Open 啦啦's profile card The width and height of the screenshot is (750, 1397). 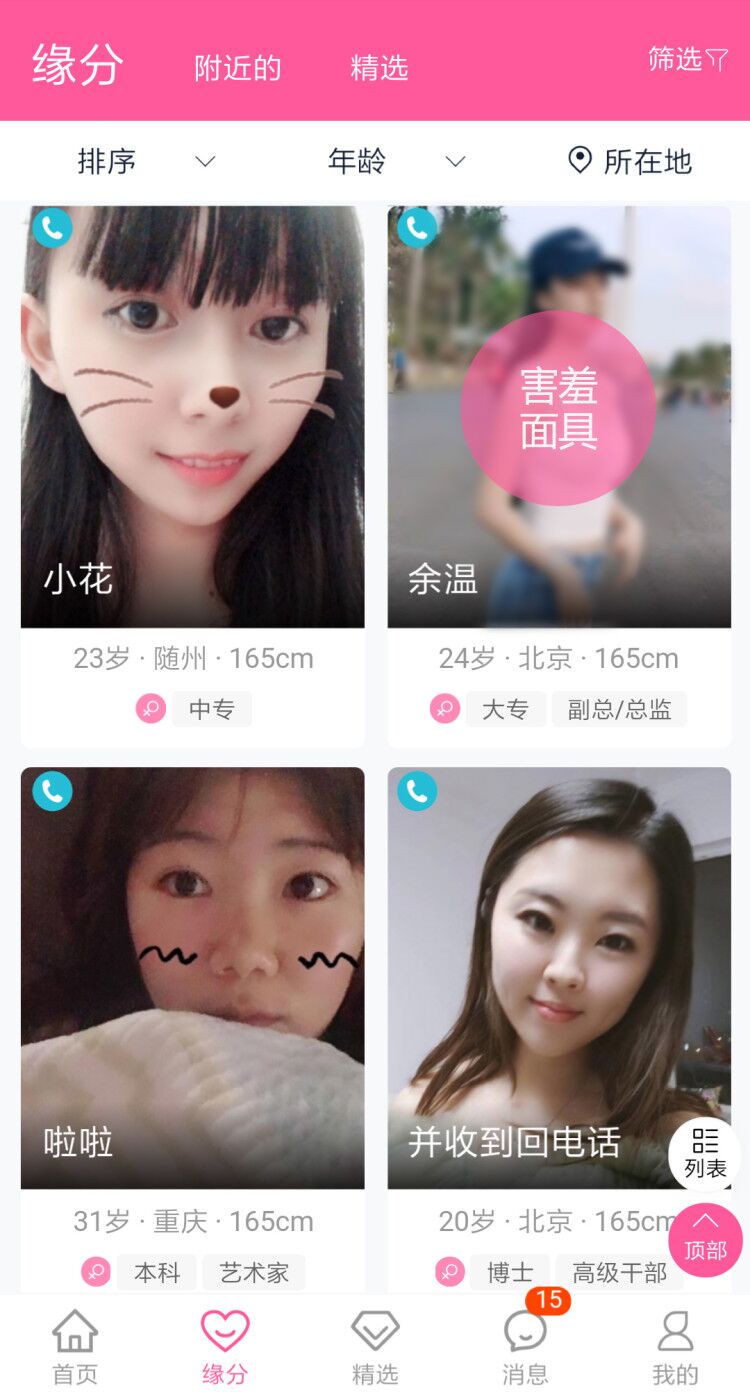[x=192, y=980]
